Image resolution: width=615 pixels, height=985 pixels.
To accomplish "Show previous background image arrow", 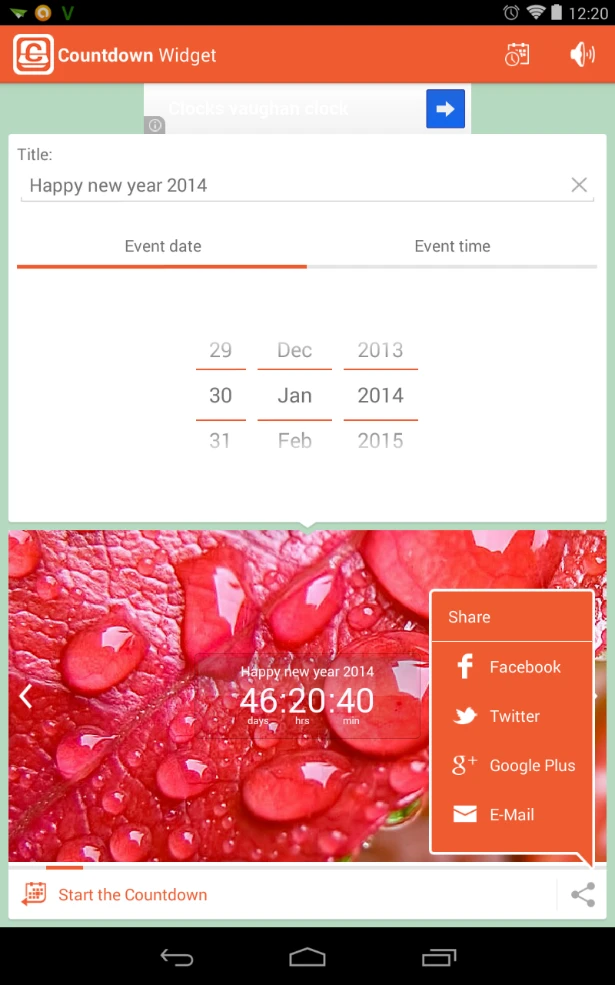I will coord(26,697).
